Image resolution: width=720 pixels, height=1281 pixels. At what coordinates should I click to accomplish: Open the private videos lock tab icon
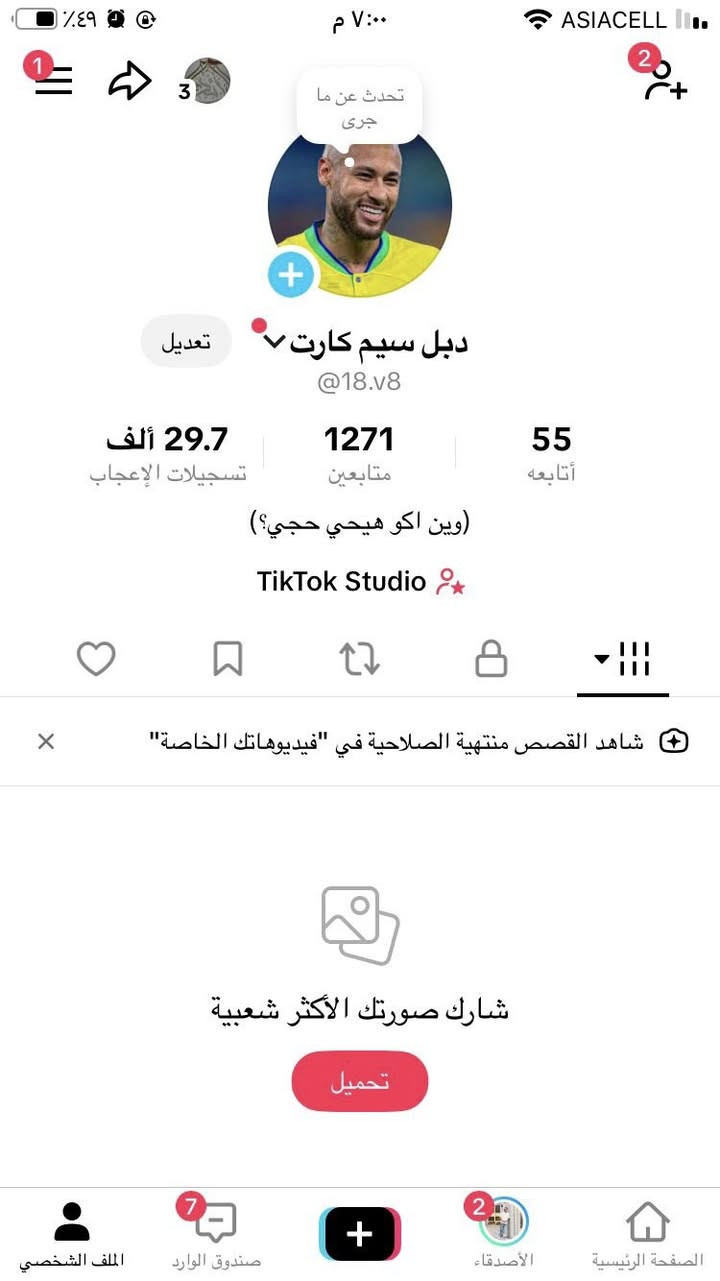point(490,658)
